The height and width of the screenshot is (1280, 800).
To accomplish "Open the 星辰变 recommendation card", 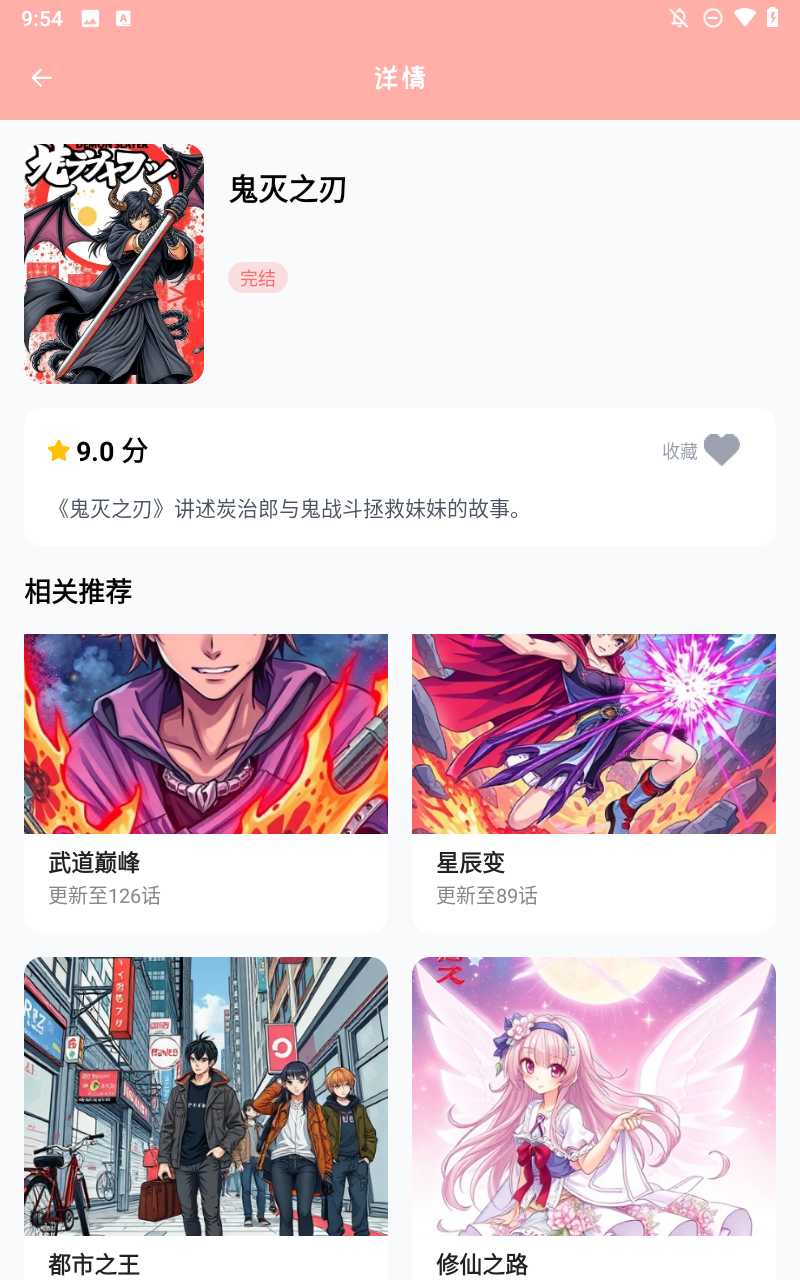I will click(594, 782).
